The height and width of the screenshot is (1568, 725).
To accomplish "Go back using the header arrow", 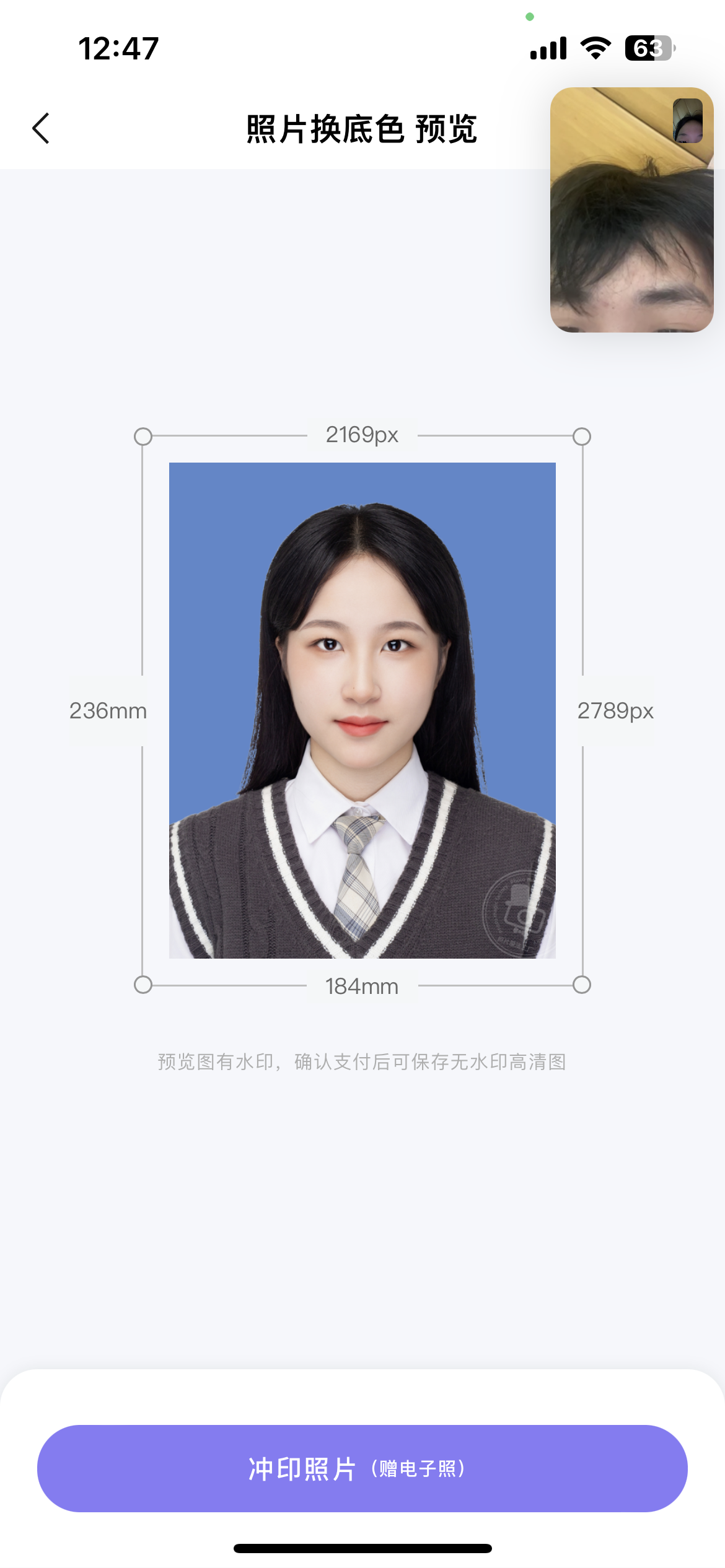I will pyautogui.click(x=41, y=129).
